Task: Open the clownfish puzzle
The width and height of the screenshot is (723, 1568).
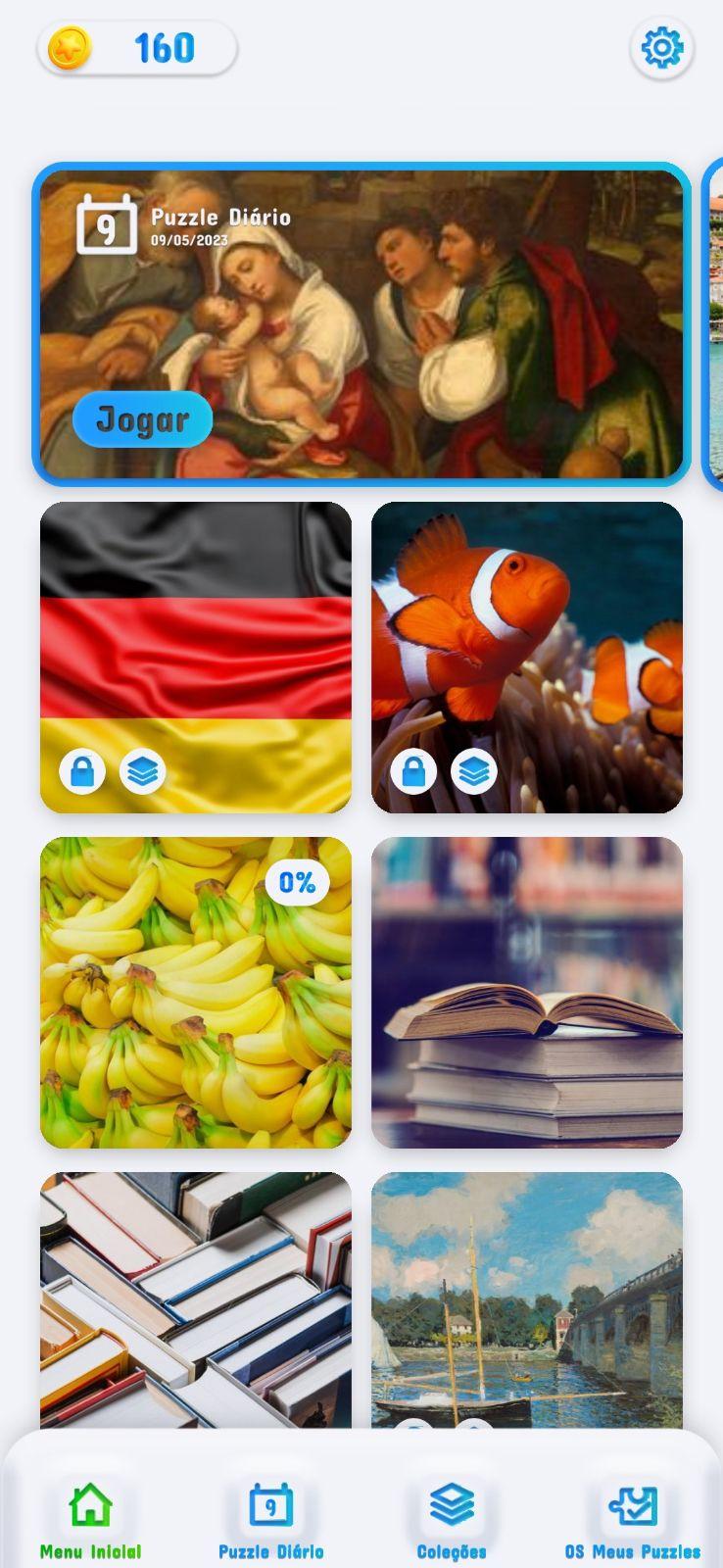Action: [x=527, y=658]
